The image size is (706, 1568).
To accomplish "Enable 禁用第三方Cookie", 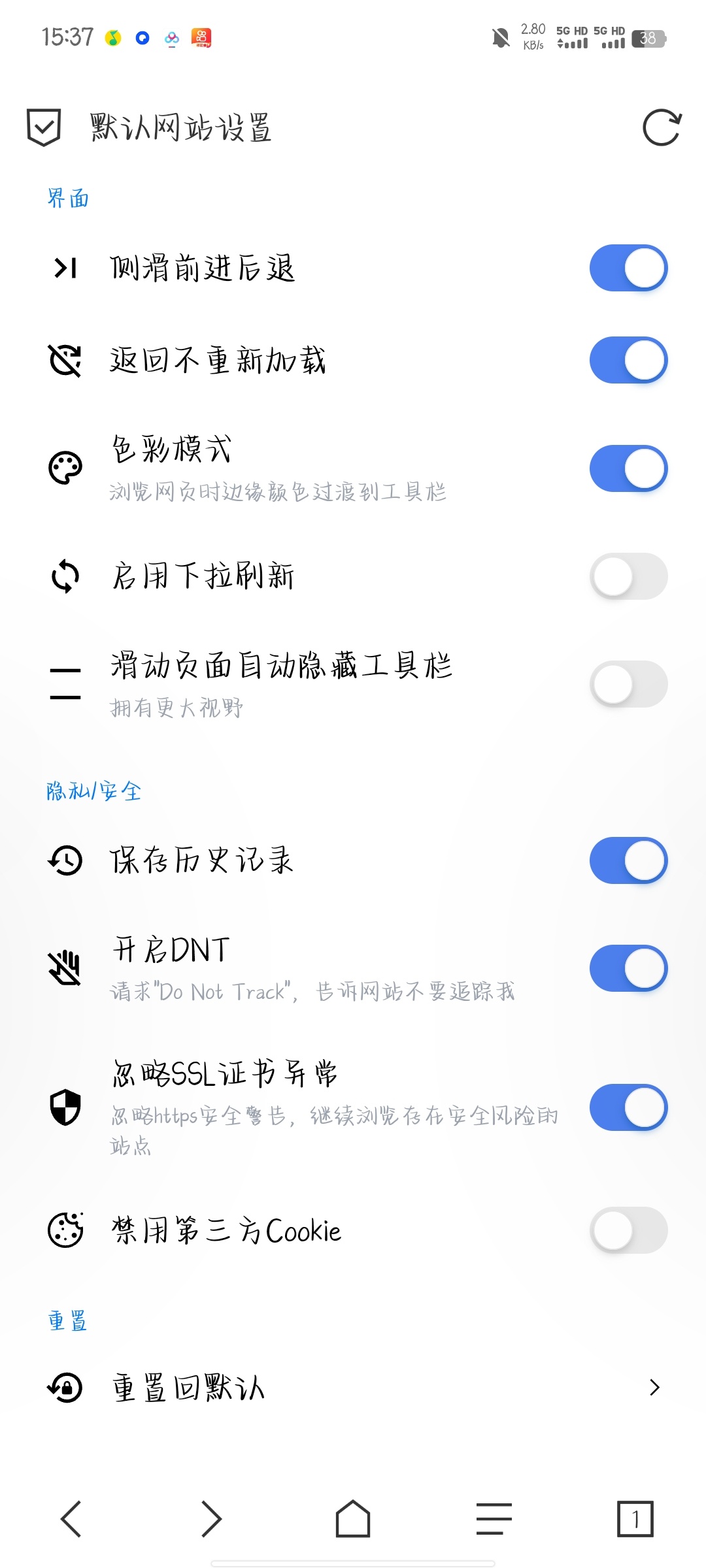I will tap(628, 1230).
